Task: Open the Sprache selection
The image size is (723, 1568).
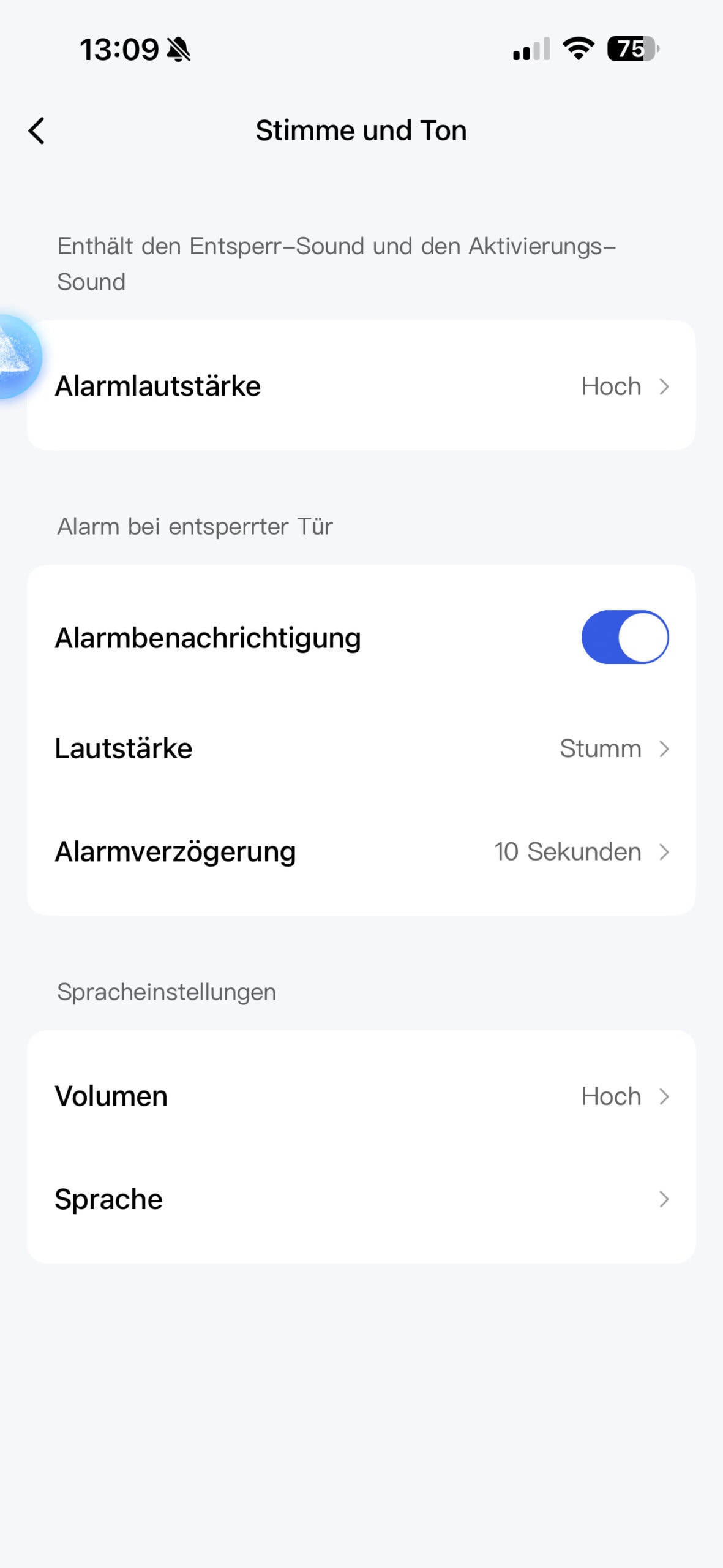Action: click(x=361, y=1199)
